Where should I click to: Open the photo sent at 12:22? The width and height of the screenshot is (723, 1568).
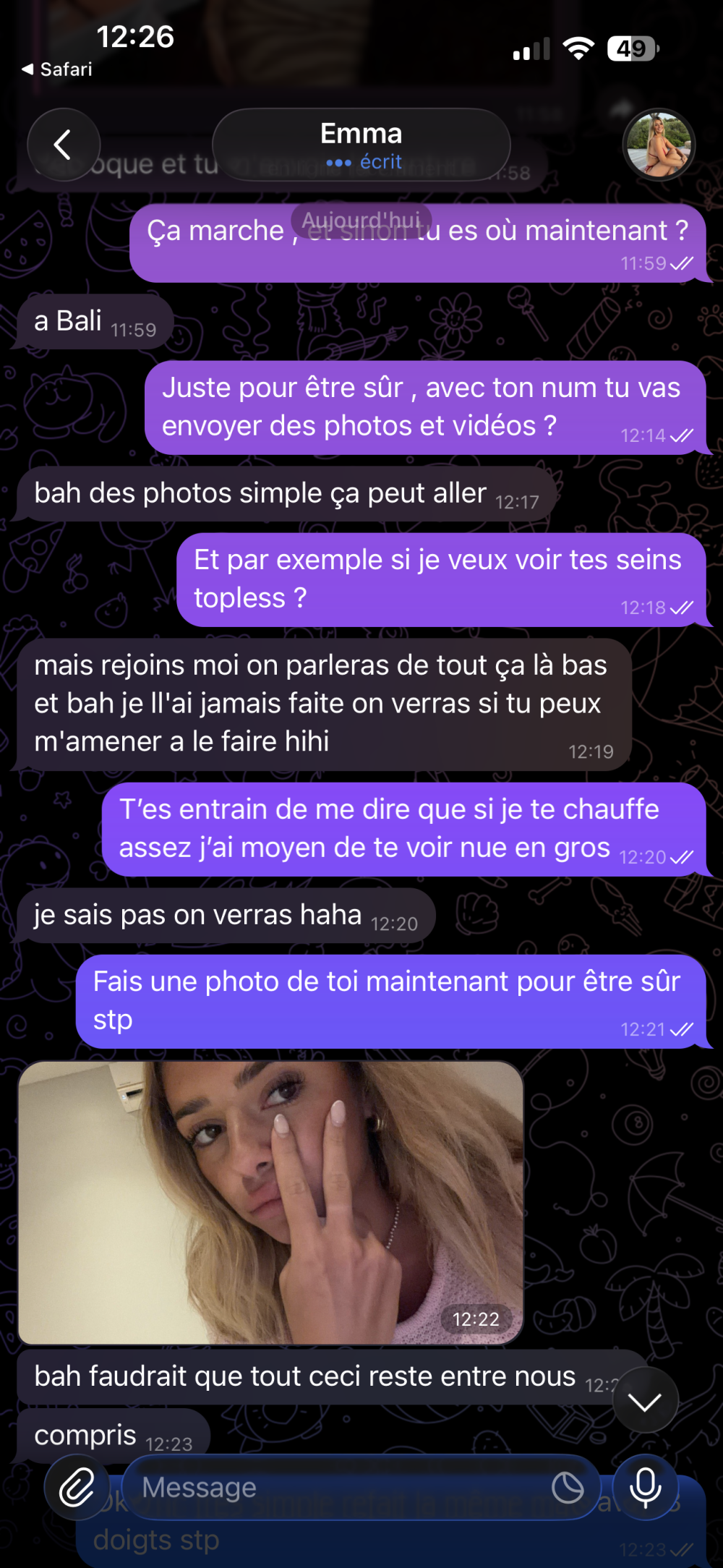pos(270,1202)
